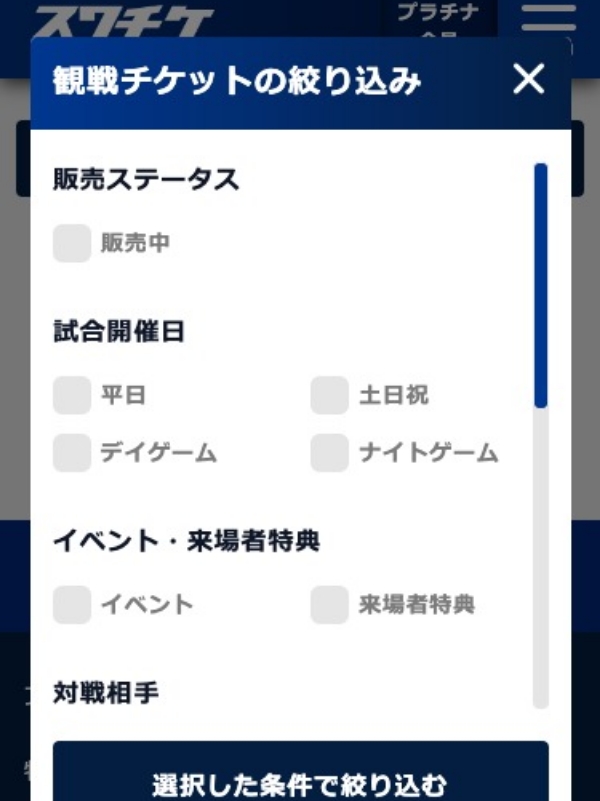Tap 選択した条件で絞り込む button
This screenshot has height=801, width=600.
click(300, 782)
